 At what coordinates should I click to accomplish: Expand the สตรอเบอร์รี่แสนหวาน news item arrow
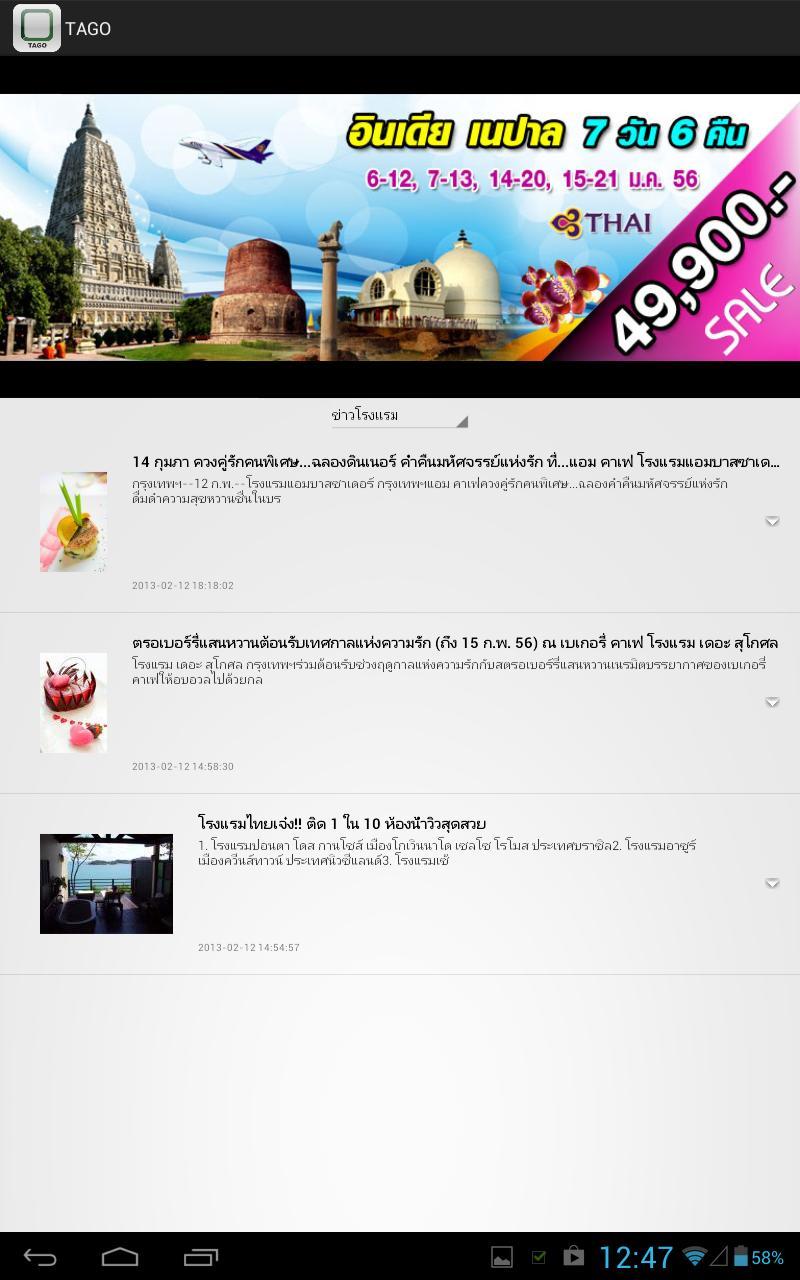tap(772, 702)
